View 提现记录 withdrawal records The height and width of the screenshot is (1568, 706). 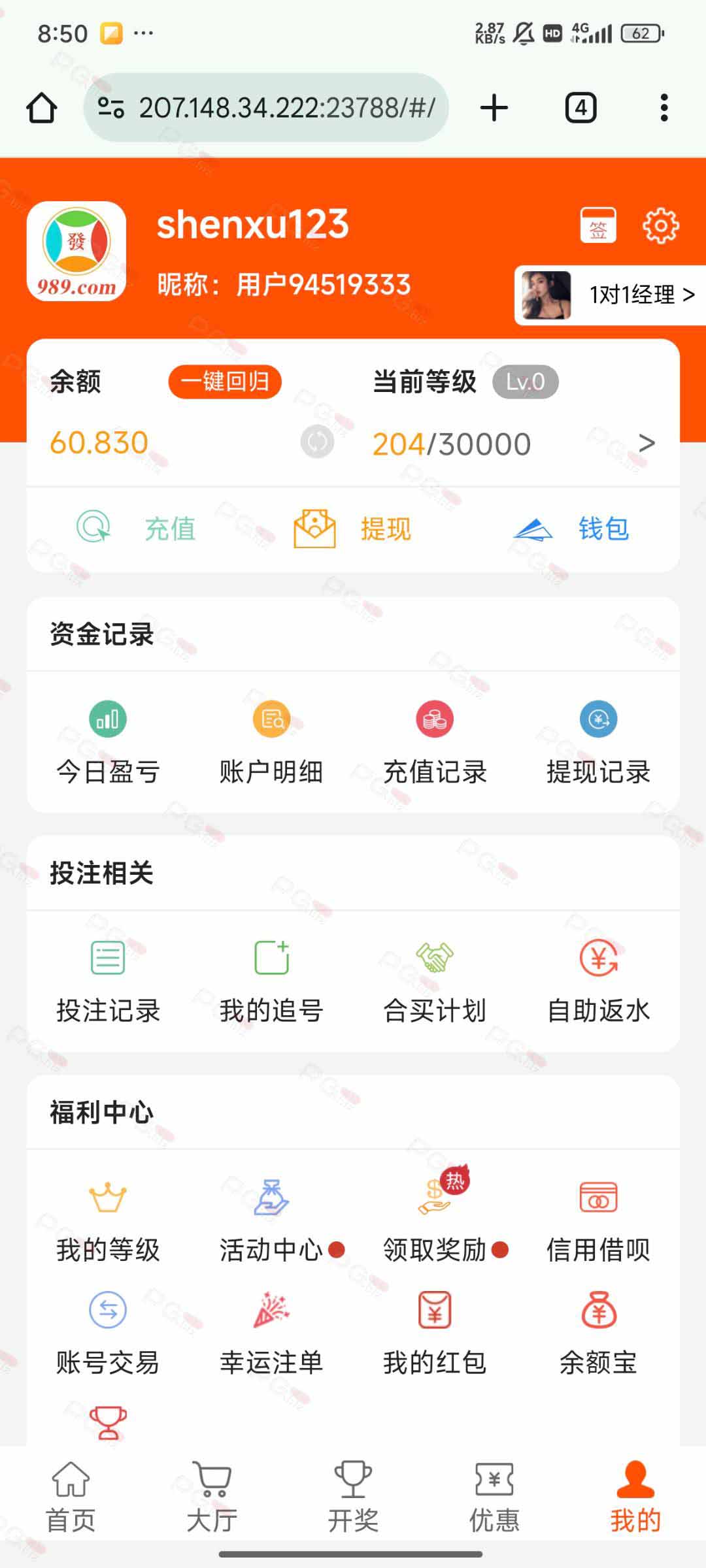click(x=598, y=742)
